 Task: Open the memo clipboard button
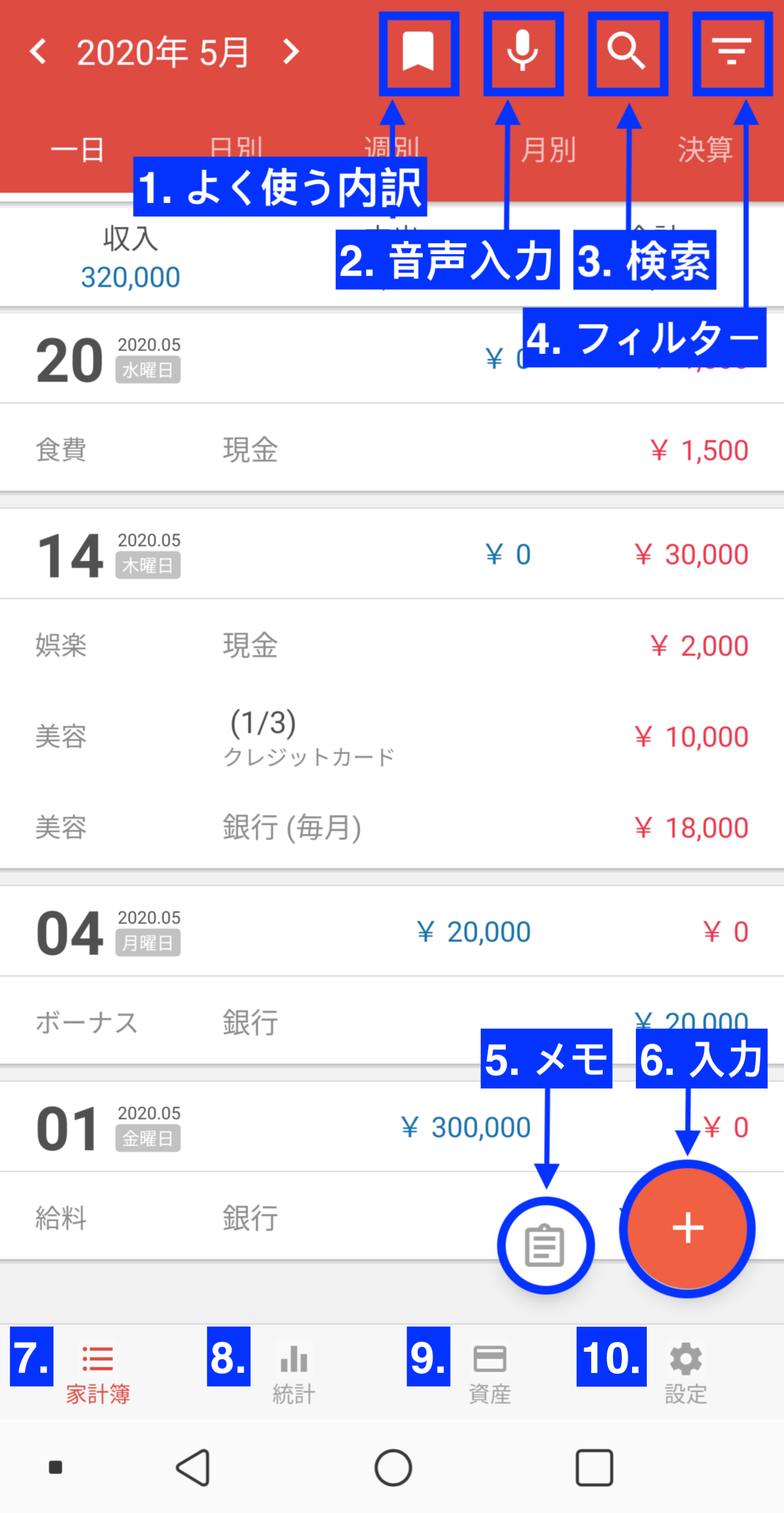pos(545,1244)
